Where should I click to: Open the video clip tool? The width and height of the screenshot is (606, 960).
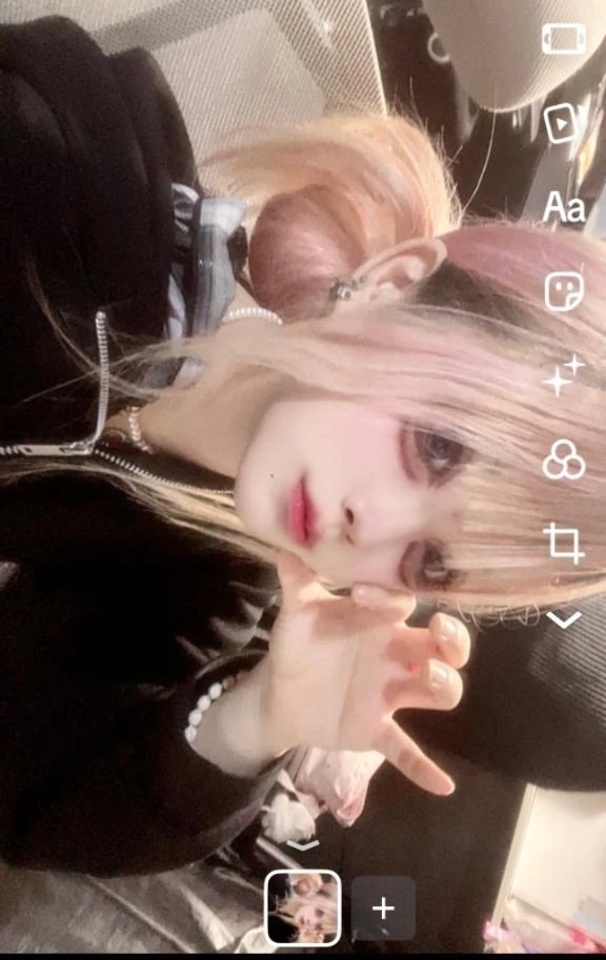click(563, 123)
